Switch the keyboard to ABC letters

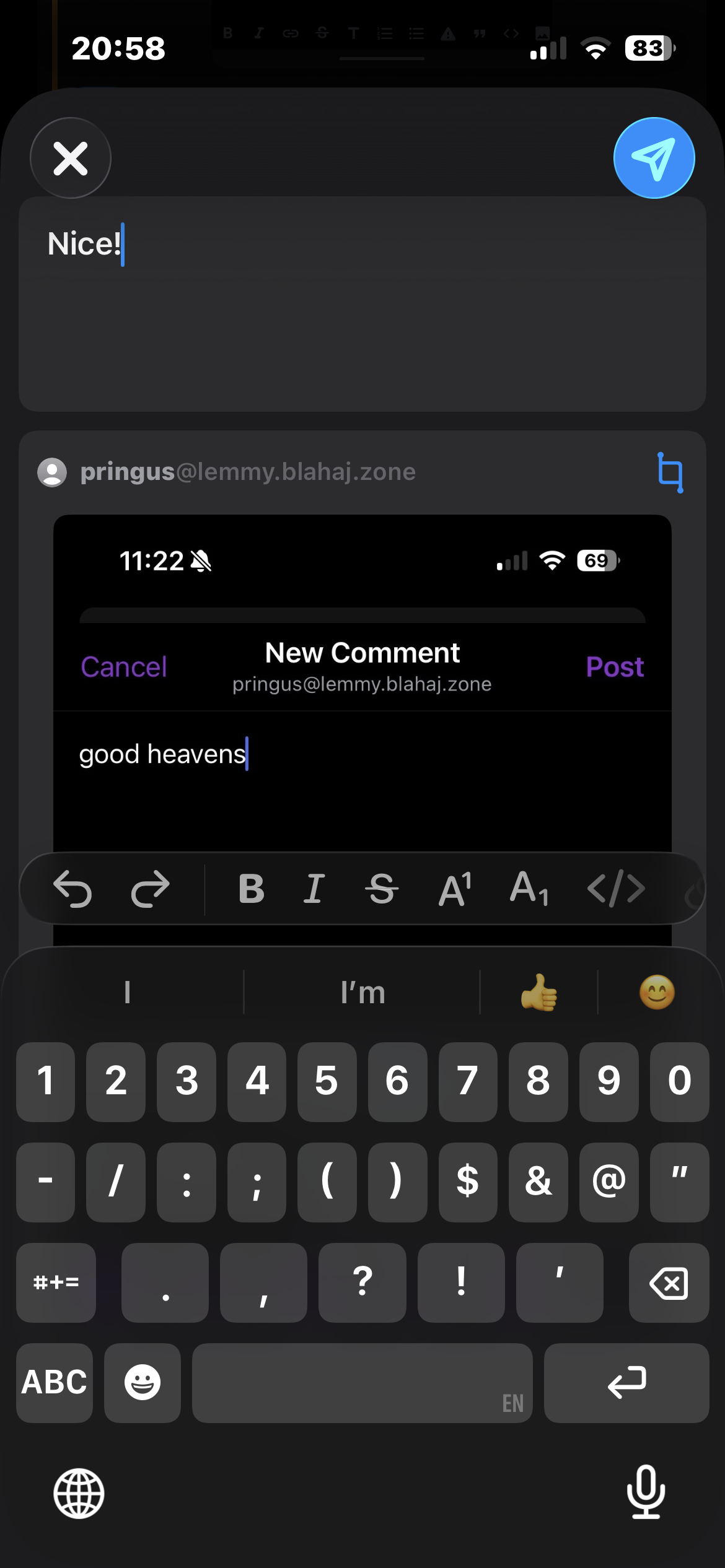pyautogui.click(x=55, y=1383)
